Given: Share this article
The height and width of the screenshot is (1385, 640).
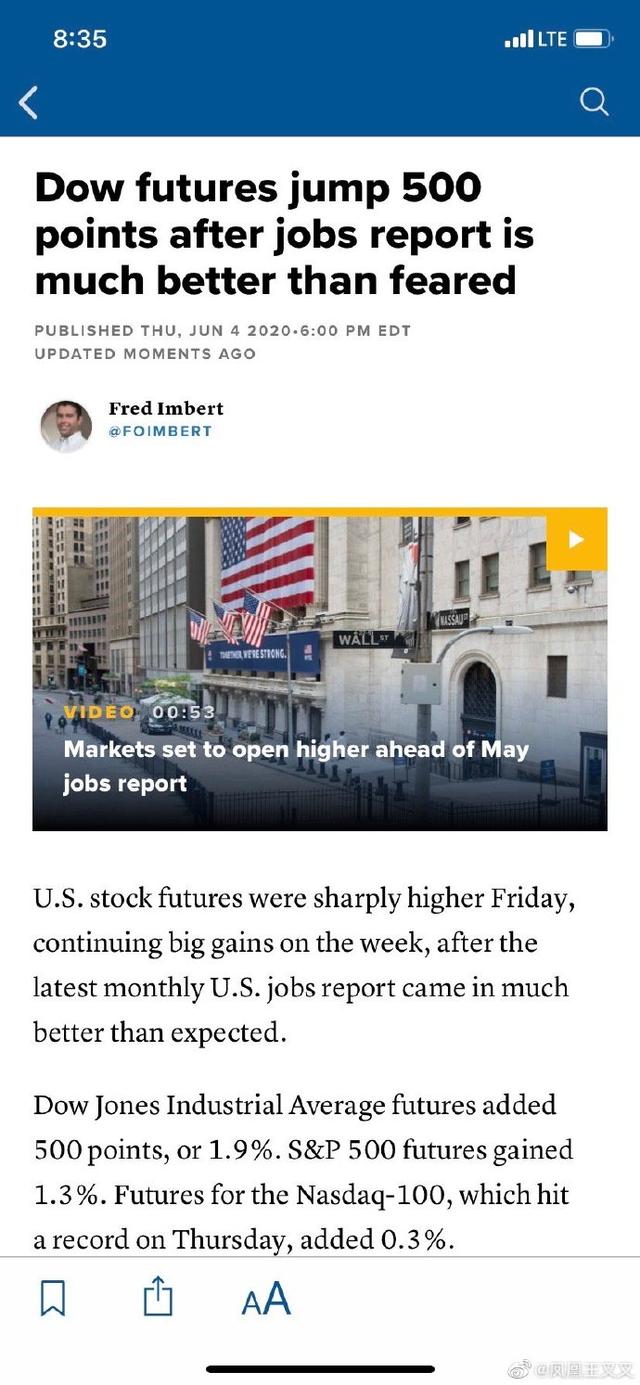Looking at the screenshot, I should pyautogui.click(x=157, y=1298).
